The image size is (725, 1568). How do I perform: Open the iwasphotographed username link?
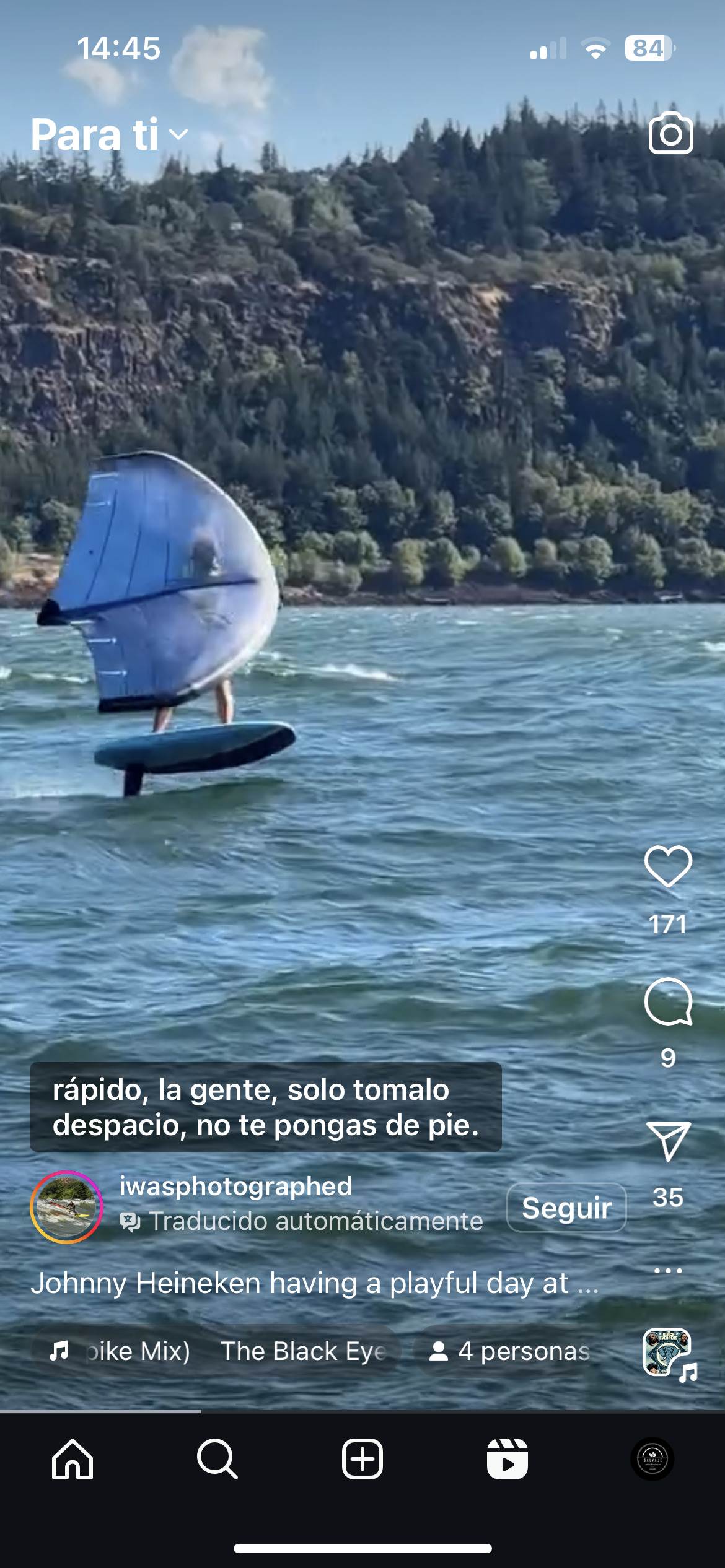pos(235,1187)
